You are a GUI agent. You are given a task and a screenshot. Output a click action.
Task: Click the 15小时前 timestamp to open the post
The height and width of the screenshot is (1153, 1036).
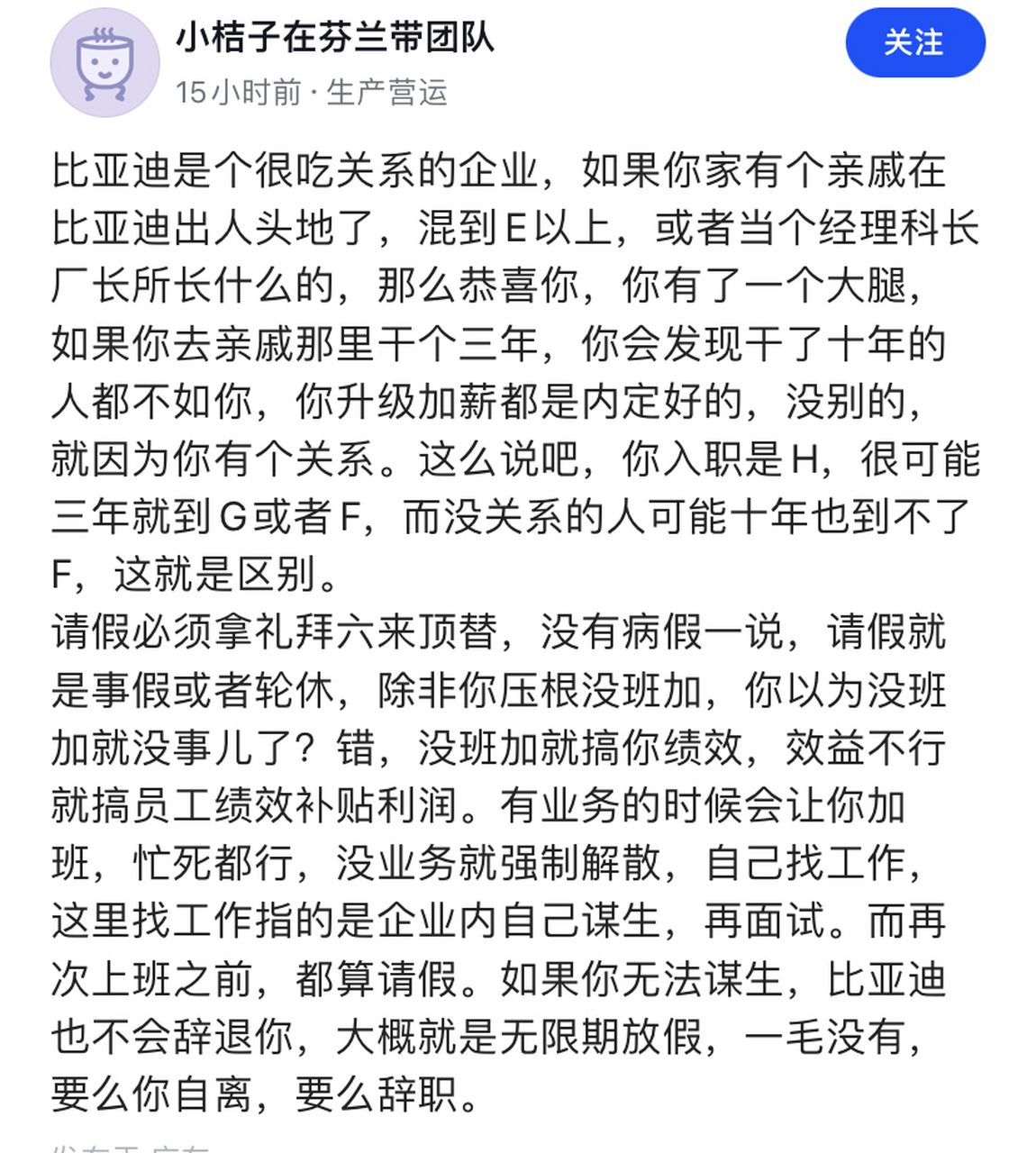point(236,90)
